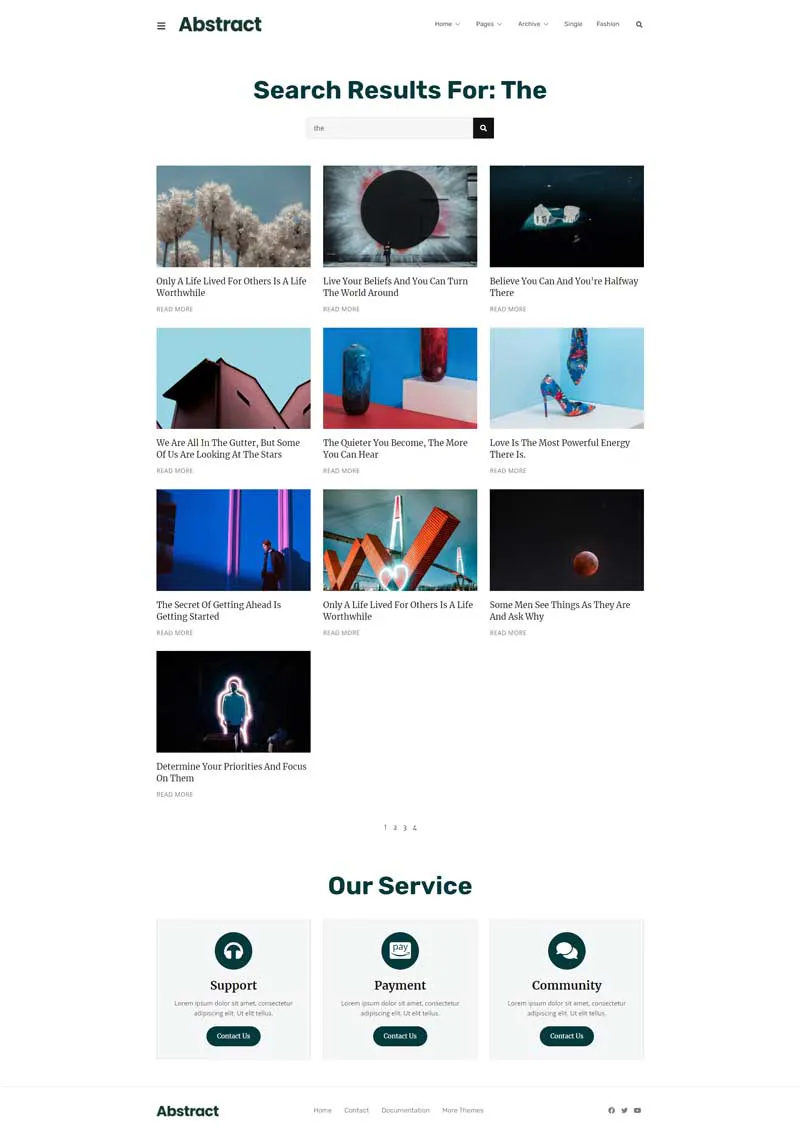Read more on 'Believe You Can' post
Image resolution: width=800 pixels, height=1134 pixels.
(x=507, y=309)
